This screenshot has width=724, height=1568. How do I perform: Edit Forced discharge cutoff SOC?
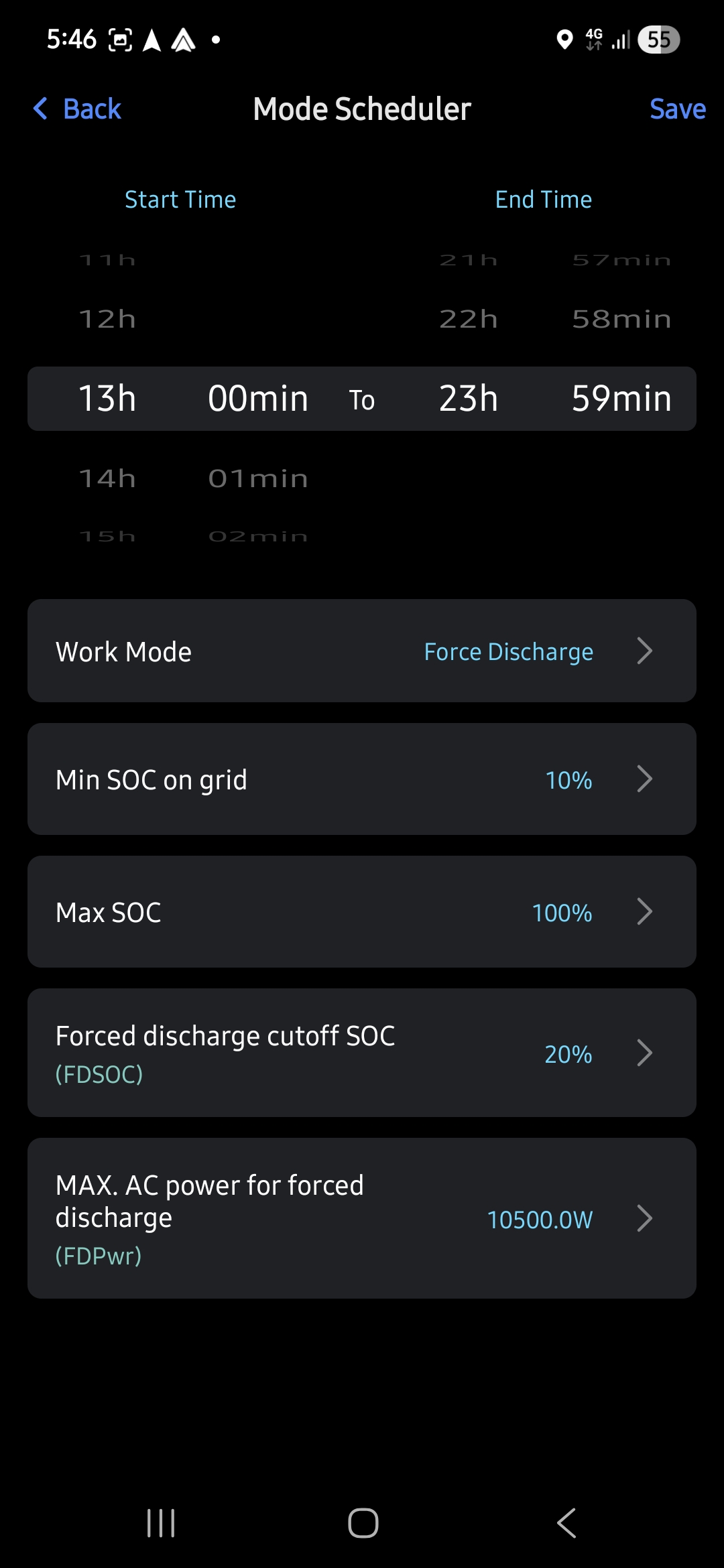pos(362,1053)
